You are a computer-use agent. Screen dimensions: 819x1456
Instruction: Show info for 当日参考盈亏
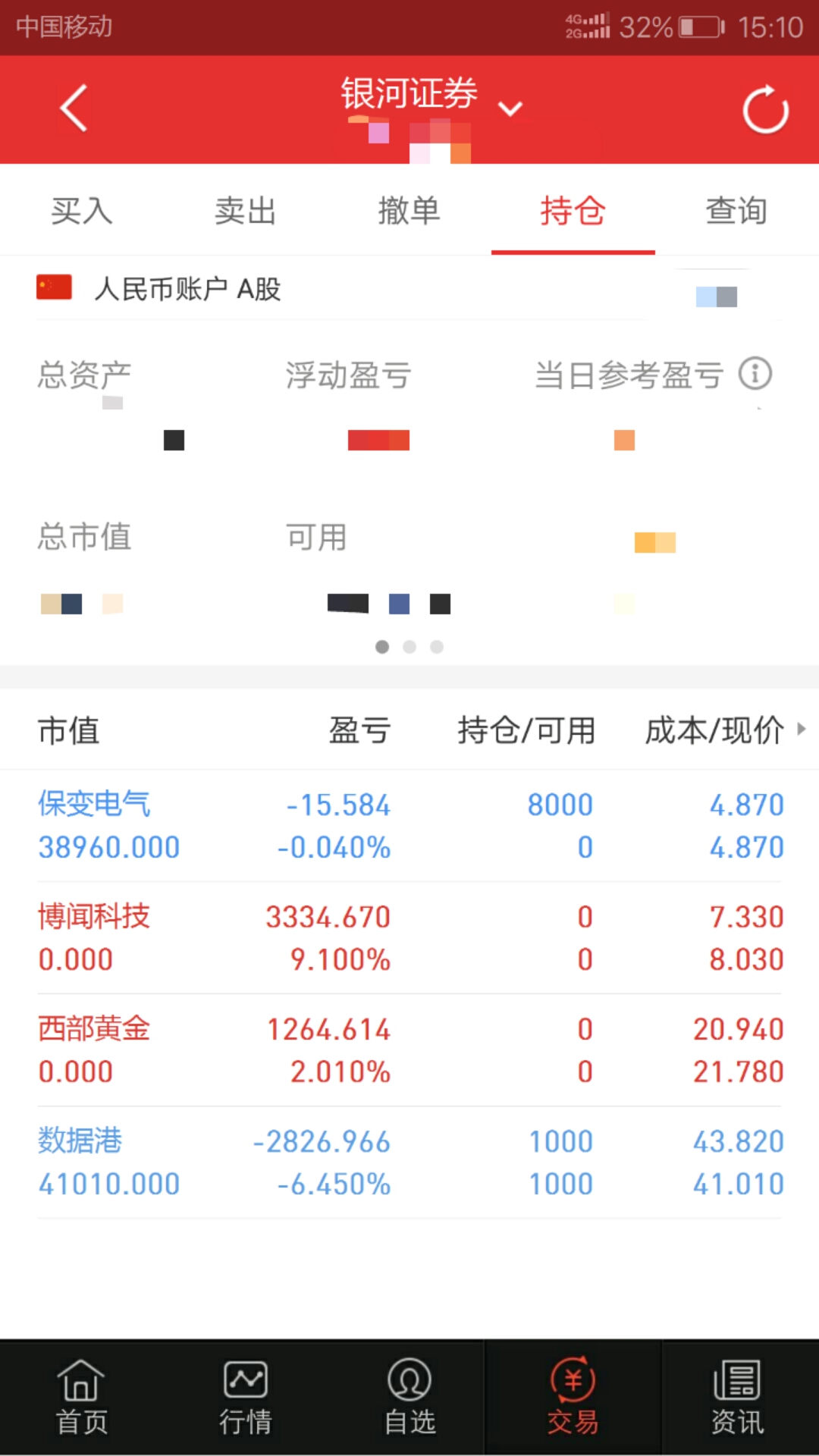coord(755,374)
